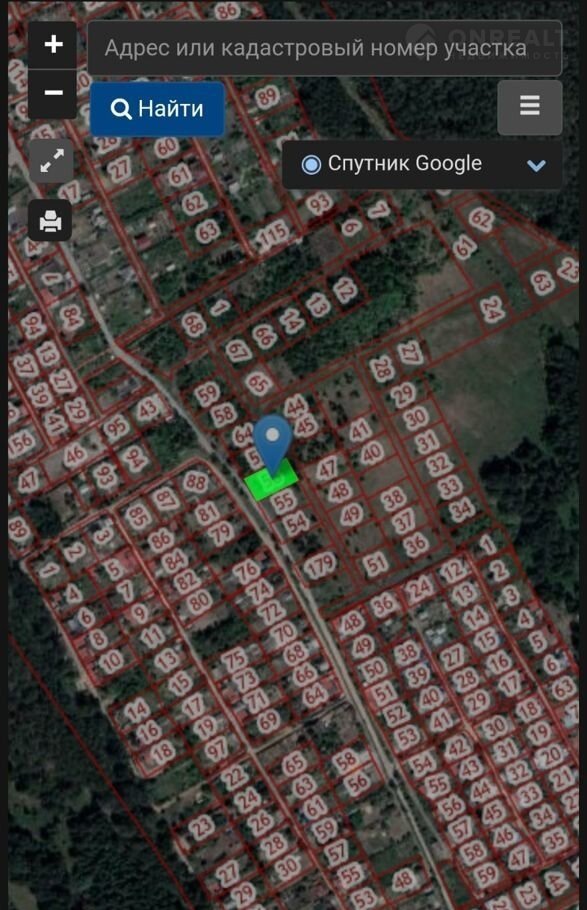Zoom in on the map
The height and width of the screenshot is (910, 587).
click(x=53, y=45)
